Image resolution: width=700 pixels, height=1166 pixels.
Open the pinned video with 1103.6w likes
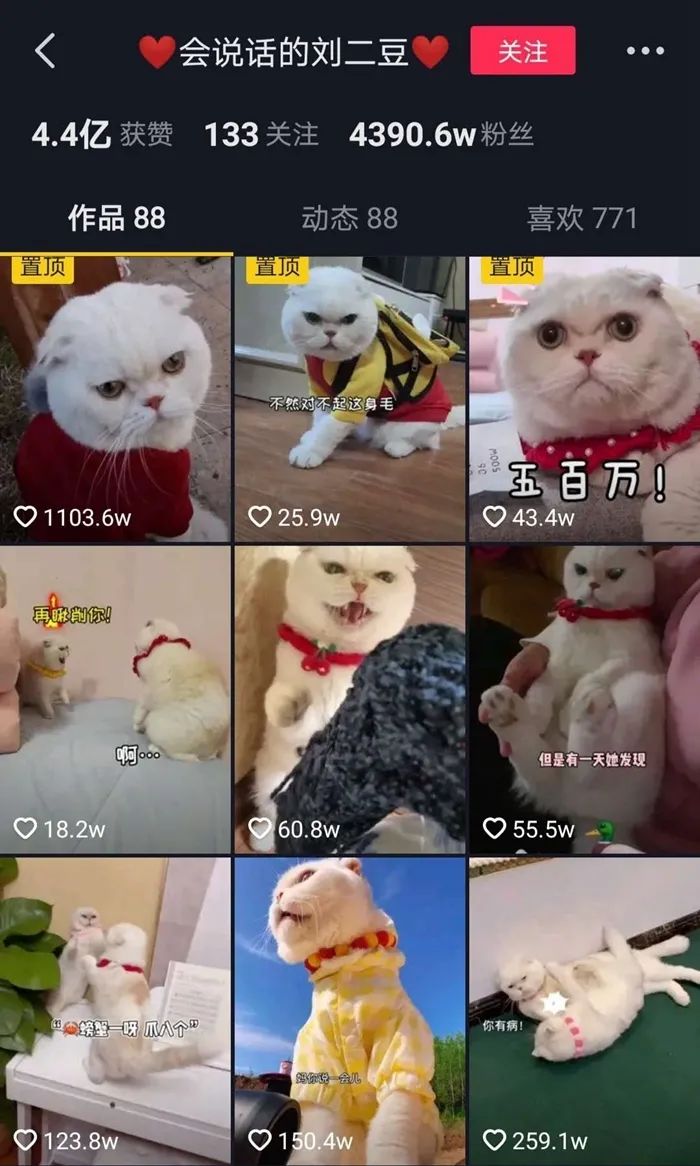coord(115,399)
